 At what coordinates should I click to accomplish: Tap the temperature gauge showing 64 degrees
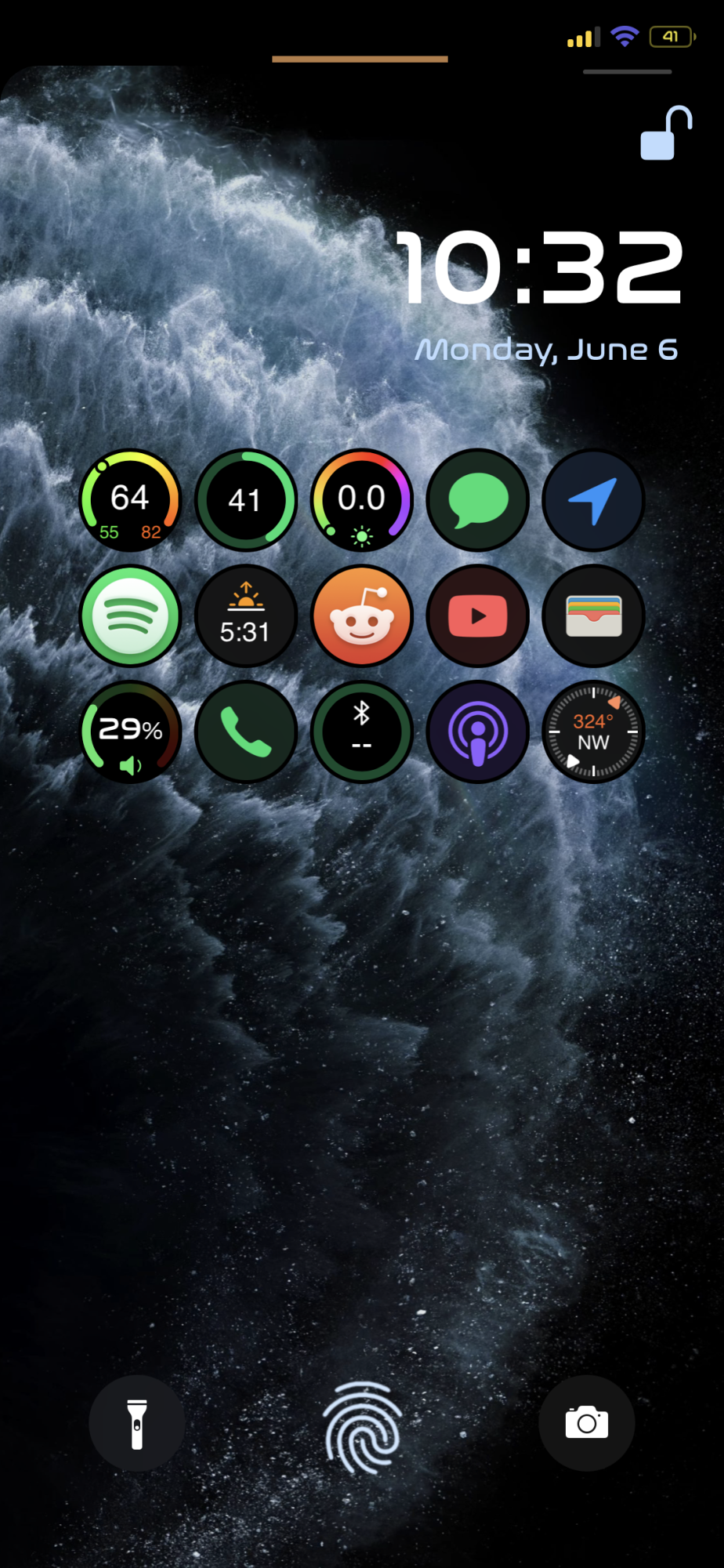point(130,500)
